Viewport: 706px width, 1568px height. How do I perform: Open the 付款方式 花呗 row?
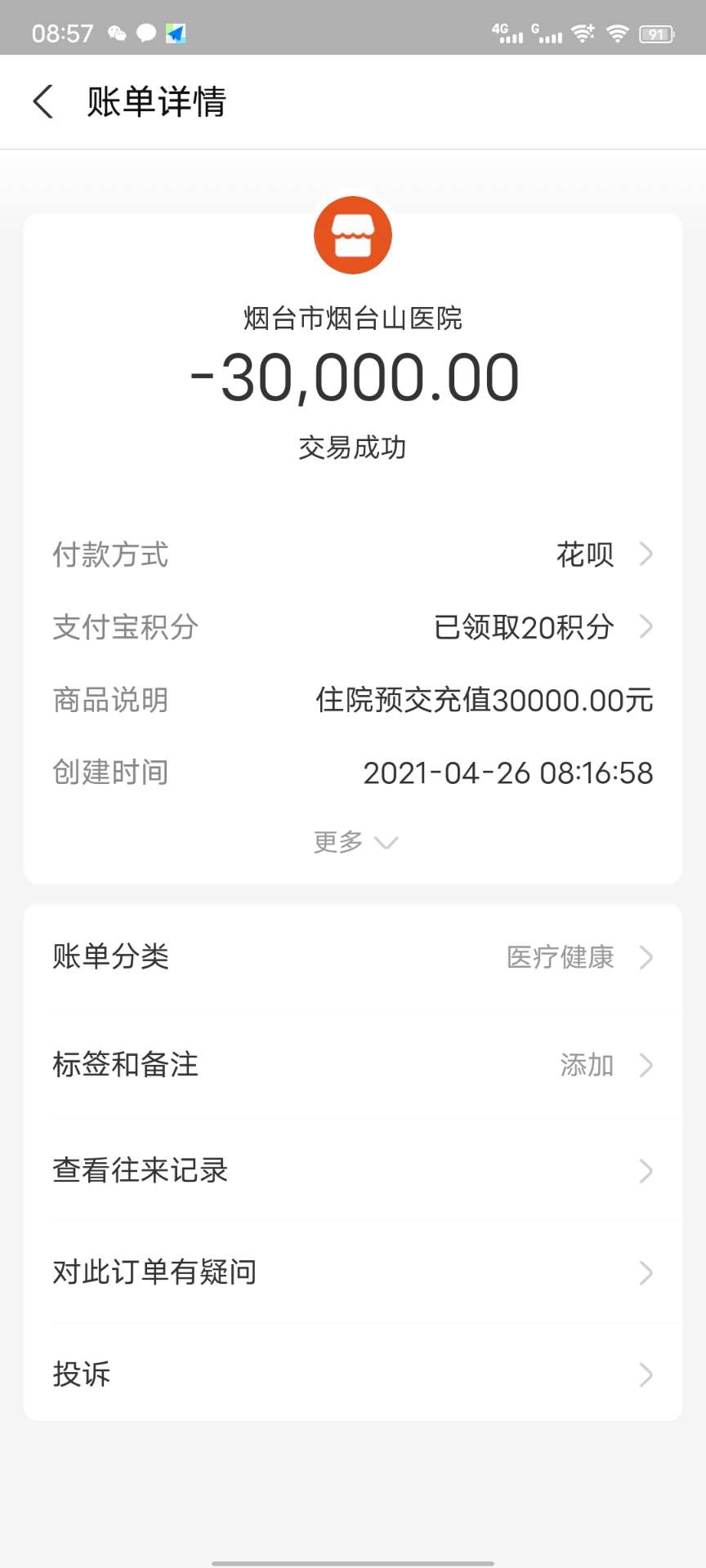click(x=353, y=555)
